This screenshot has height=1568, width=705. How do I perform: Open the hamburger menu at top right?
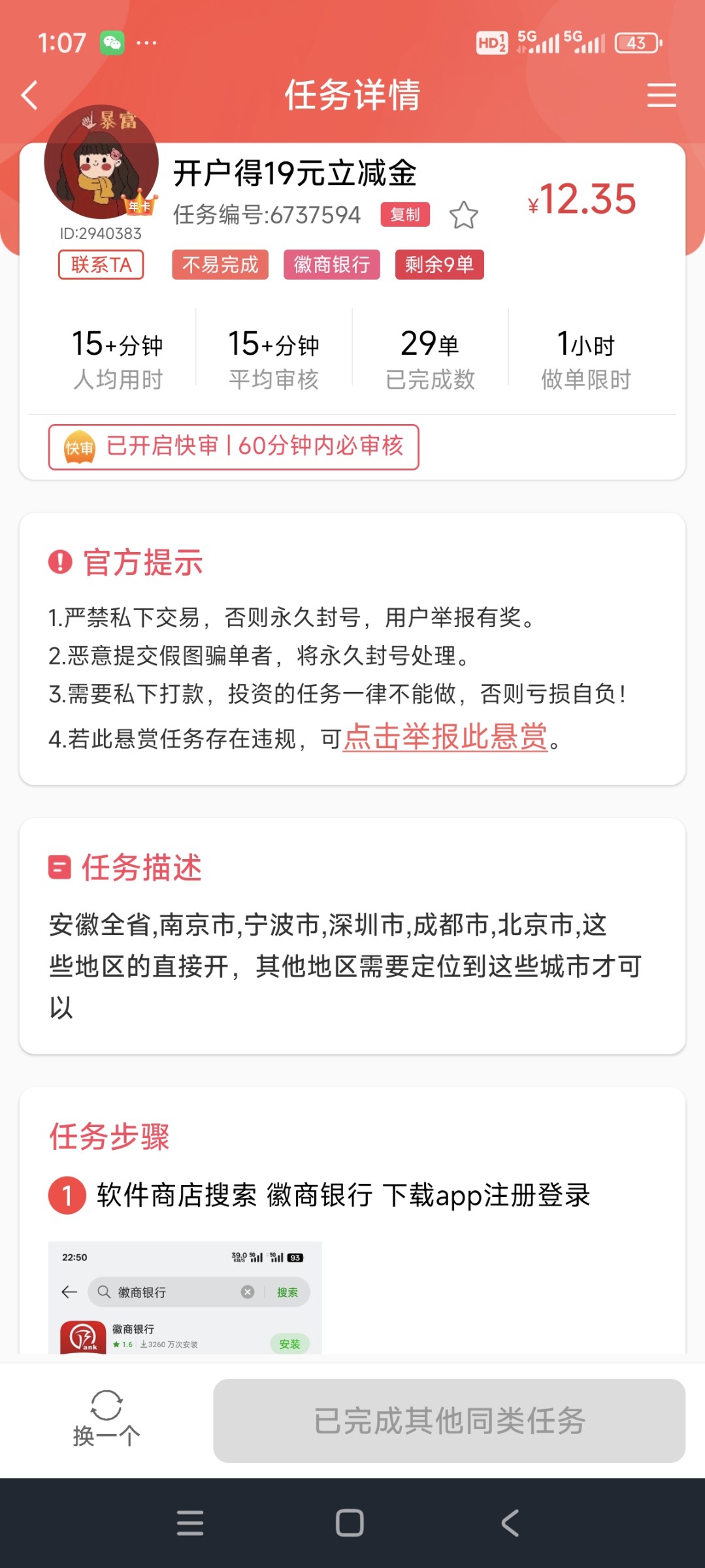coord(661,95)
